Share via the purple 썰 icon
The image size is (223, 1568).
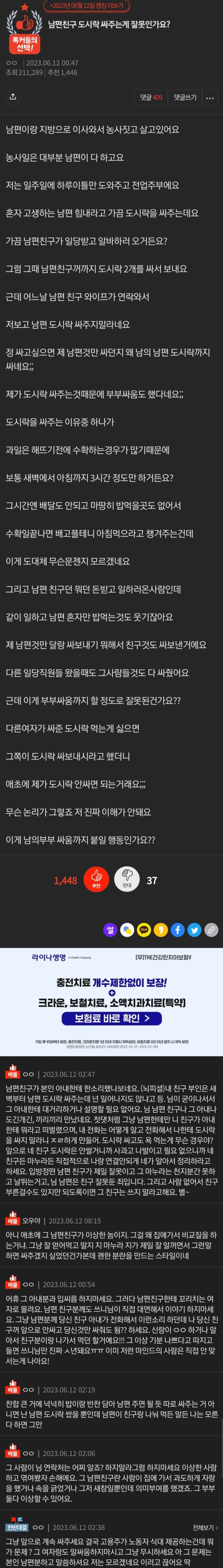coord(110,930)
